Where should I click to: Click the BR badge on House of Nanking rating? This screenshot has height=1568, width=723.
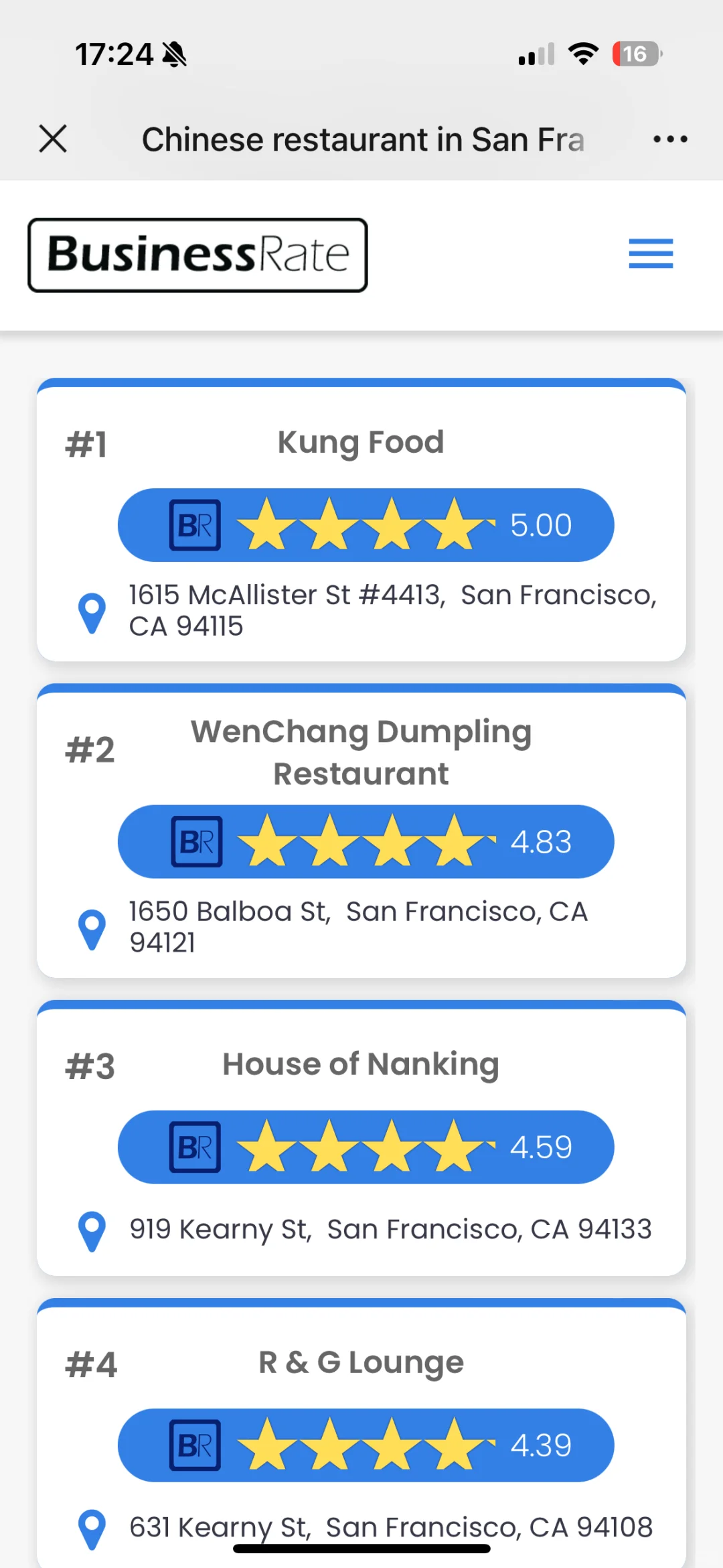coord(195,1147)
